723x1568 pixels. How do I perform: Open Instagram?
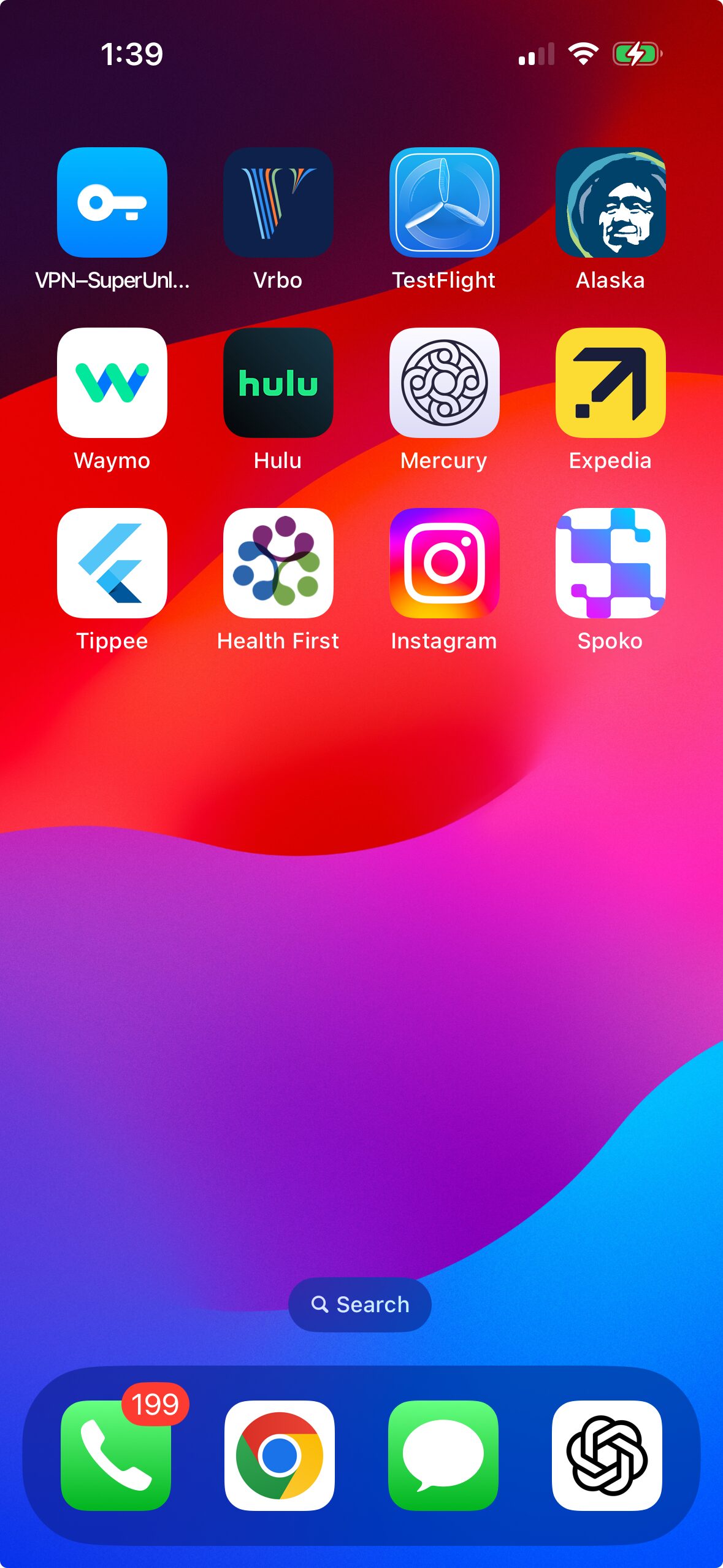click(x=445, y=564)
